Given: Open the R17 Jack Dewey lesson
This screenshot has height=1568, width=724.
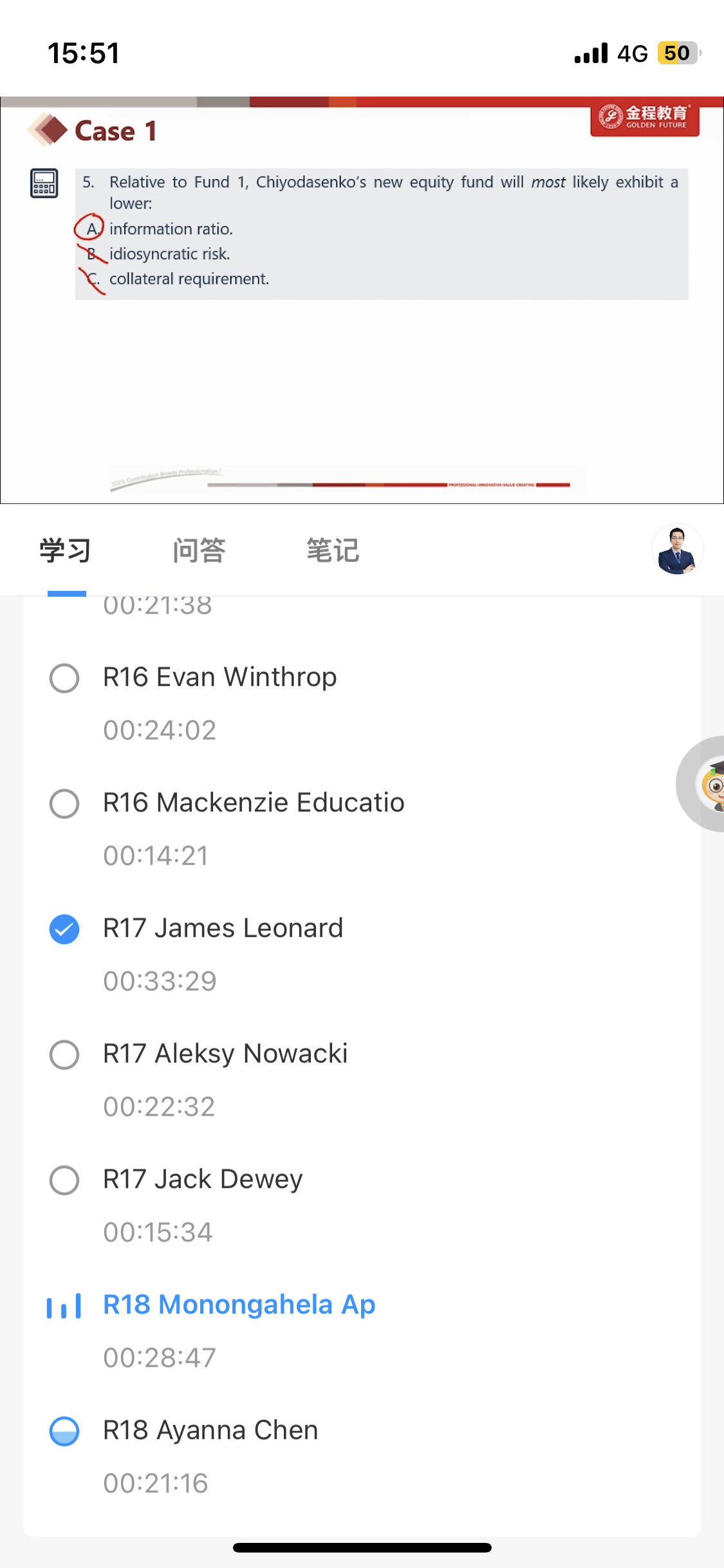Looking at the screenshot, I should 362,1205.
